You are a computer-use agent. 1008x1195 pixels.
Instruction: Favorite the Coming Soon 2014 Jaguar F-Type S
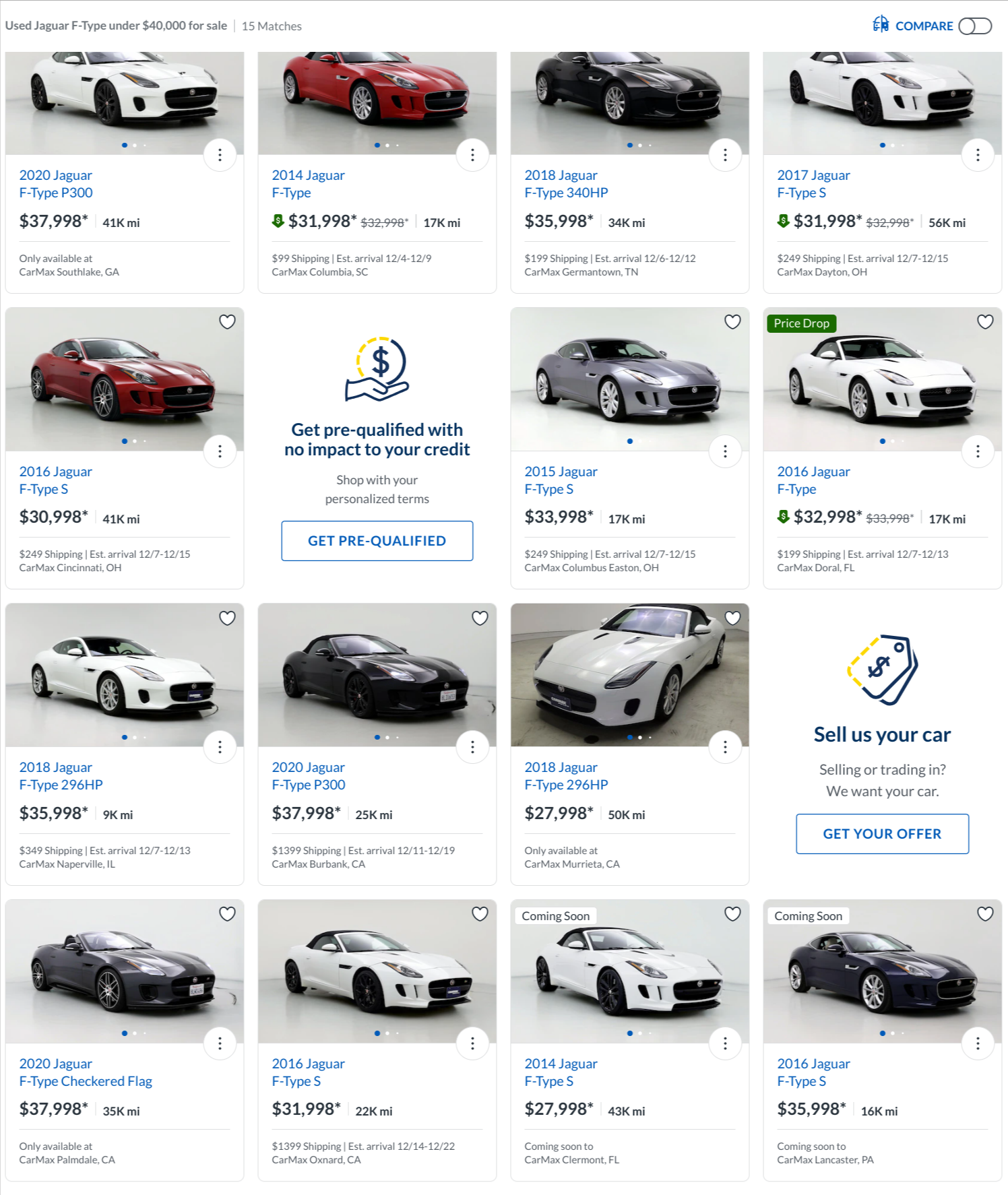(732, 913)
